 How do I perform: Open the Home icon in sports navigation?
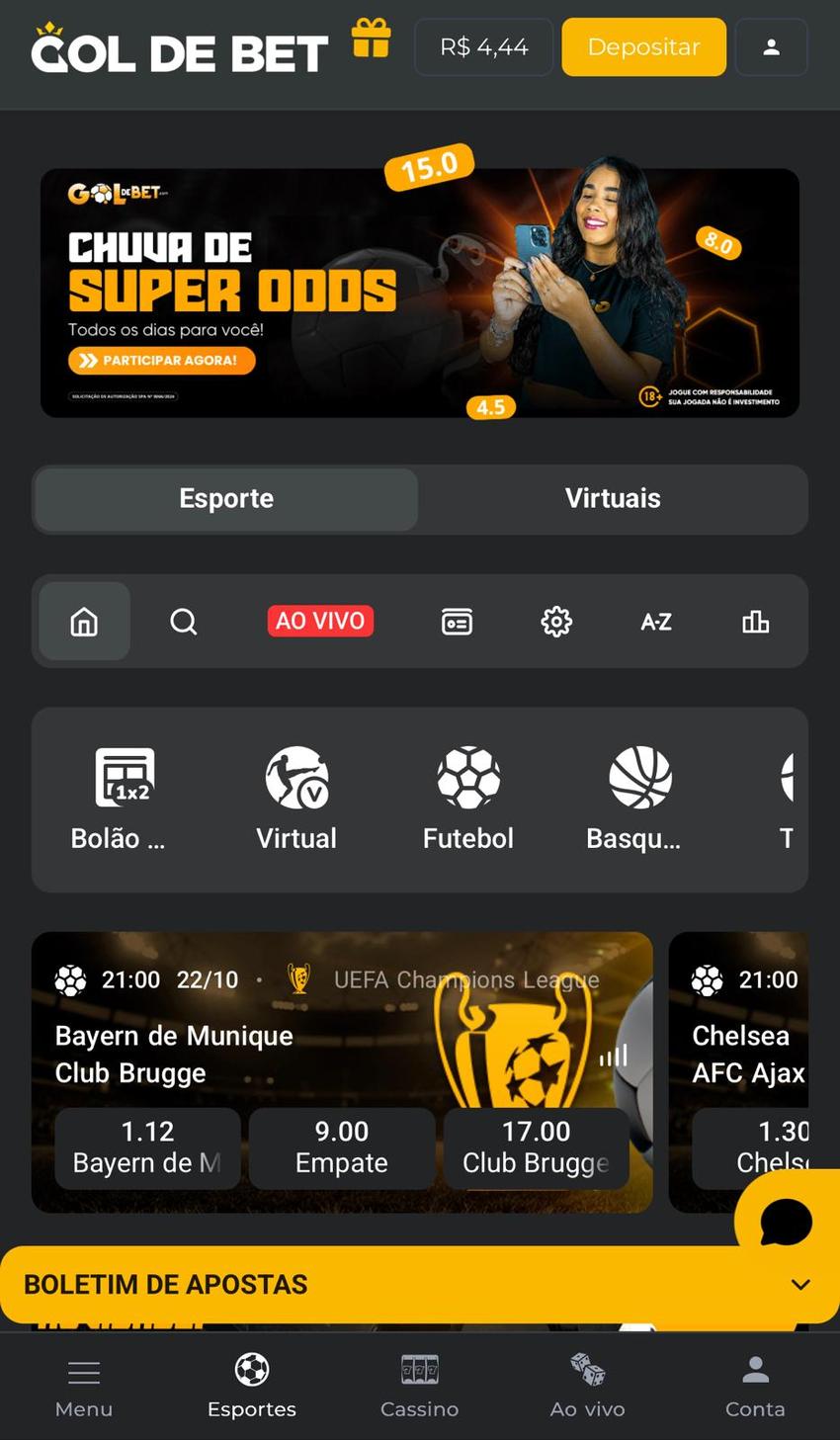click(84, 621)
